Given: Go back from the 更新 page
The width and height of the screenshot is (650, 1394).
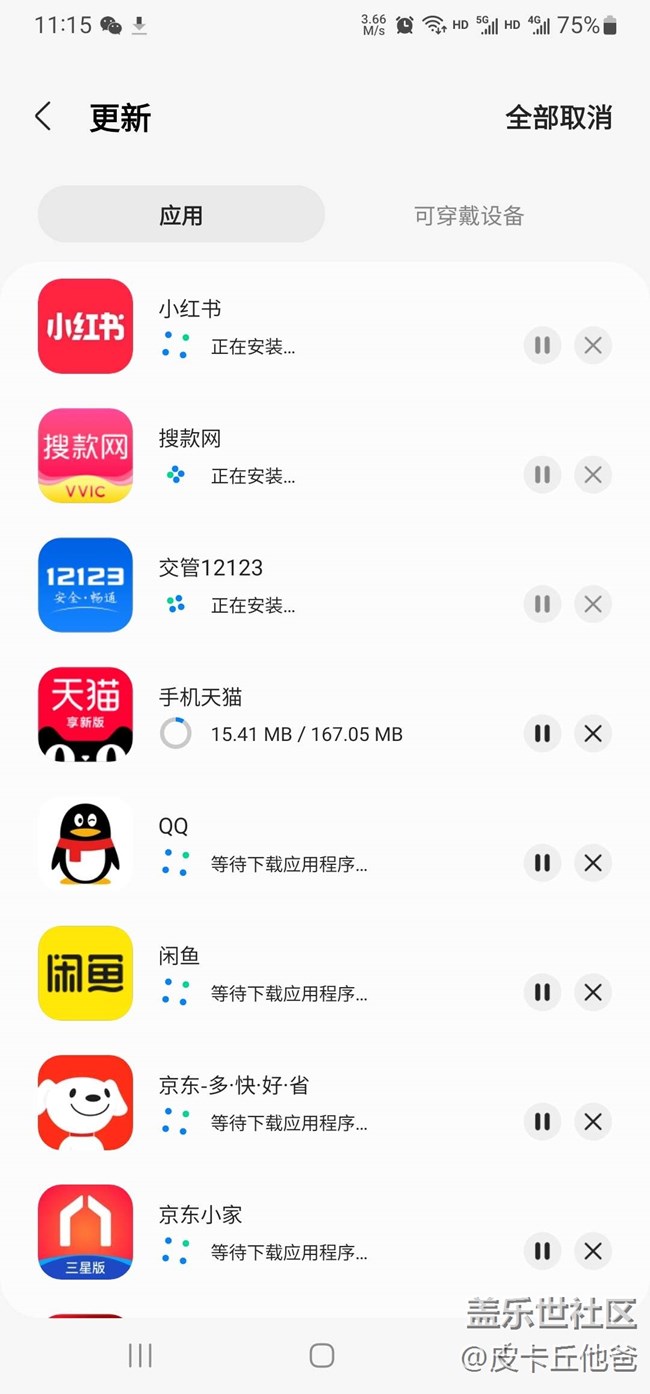Looking at the screenshot, I should (43, 117).
